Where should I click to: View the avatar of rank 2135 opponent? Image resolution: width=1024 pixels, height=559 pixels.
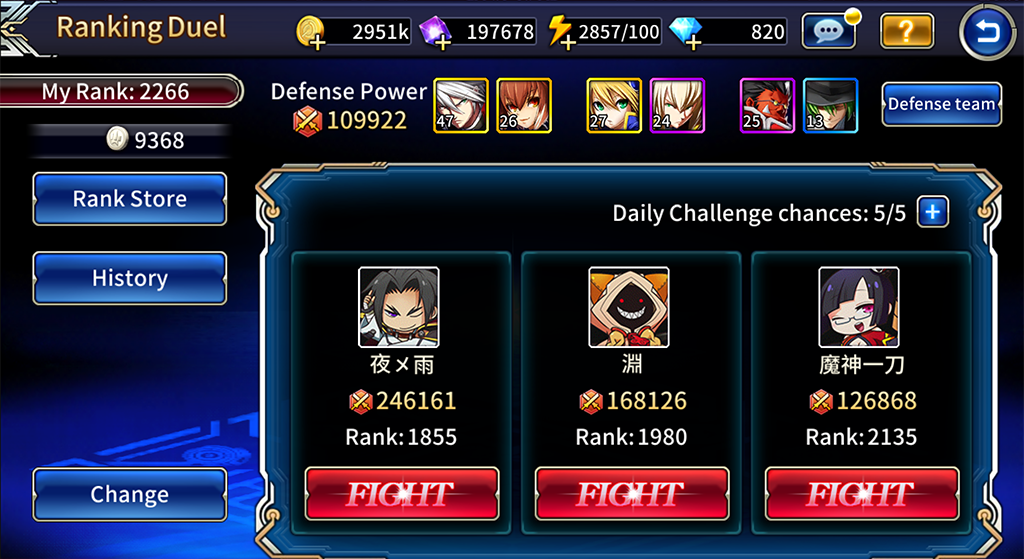coord(859,307)
